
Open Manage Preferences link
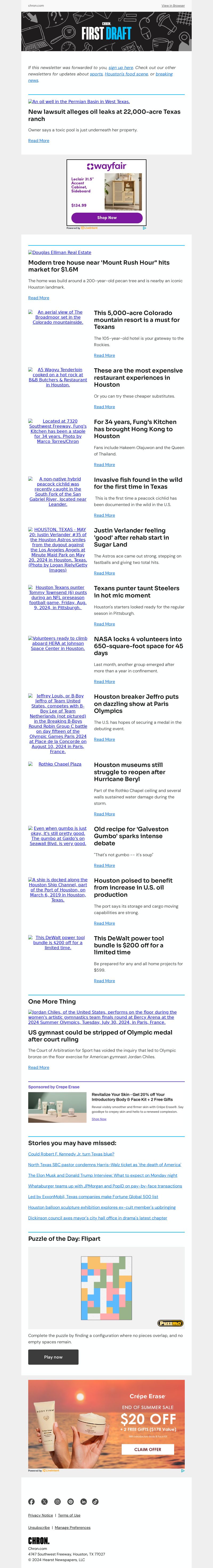(x=72, y=1527)
